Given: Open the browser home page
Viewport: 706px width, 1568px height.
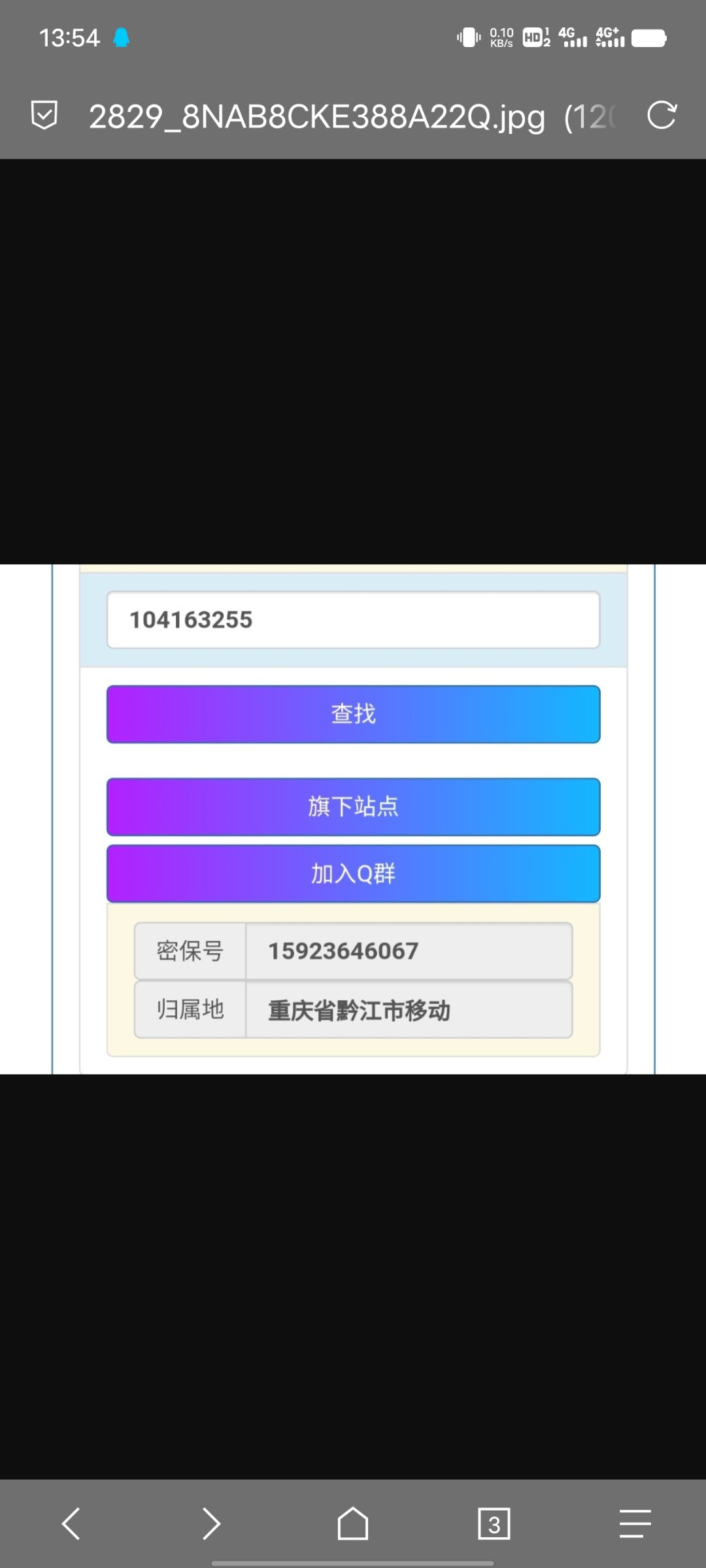Looking at the screenshot, I should coord(353,1524).
